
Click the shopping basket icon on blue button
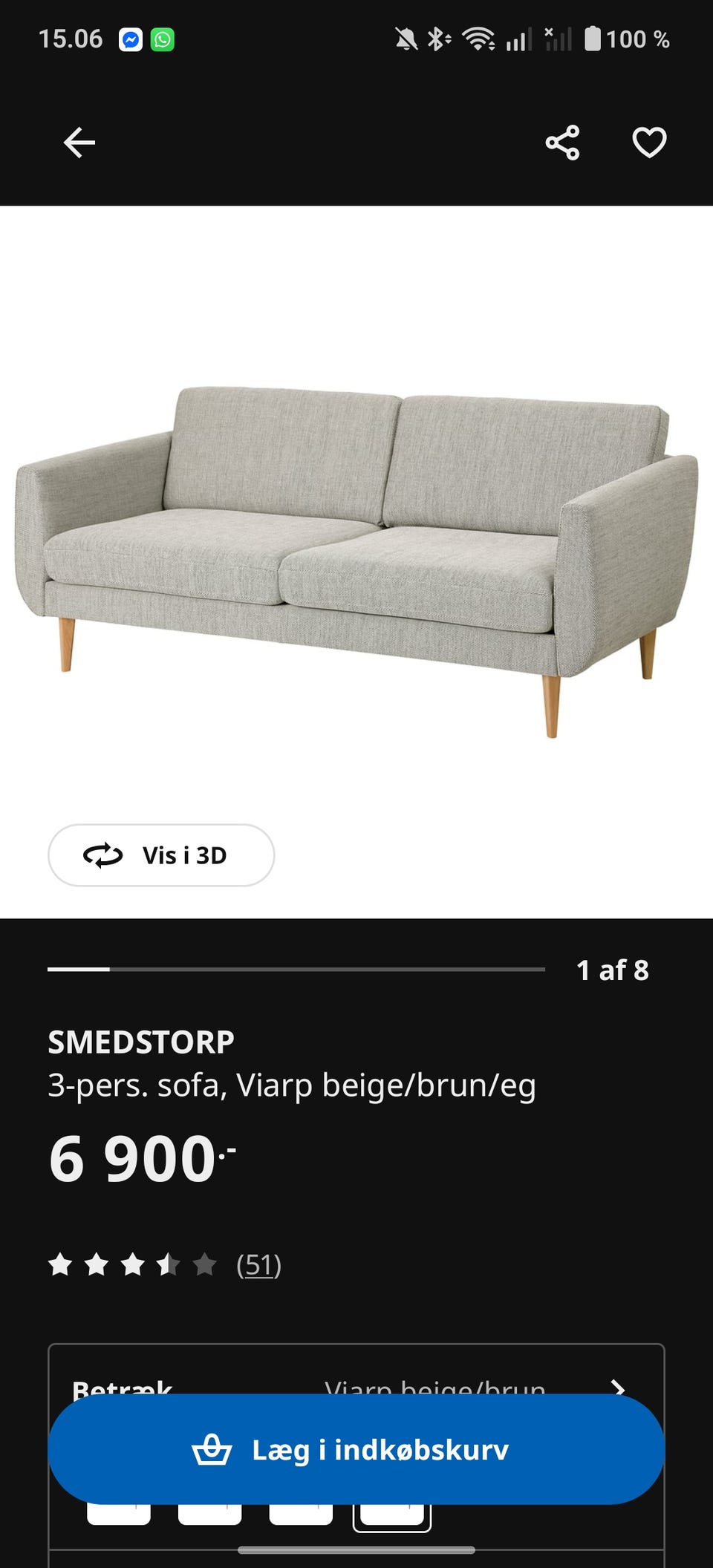(x=214, y=1451)
